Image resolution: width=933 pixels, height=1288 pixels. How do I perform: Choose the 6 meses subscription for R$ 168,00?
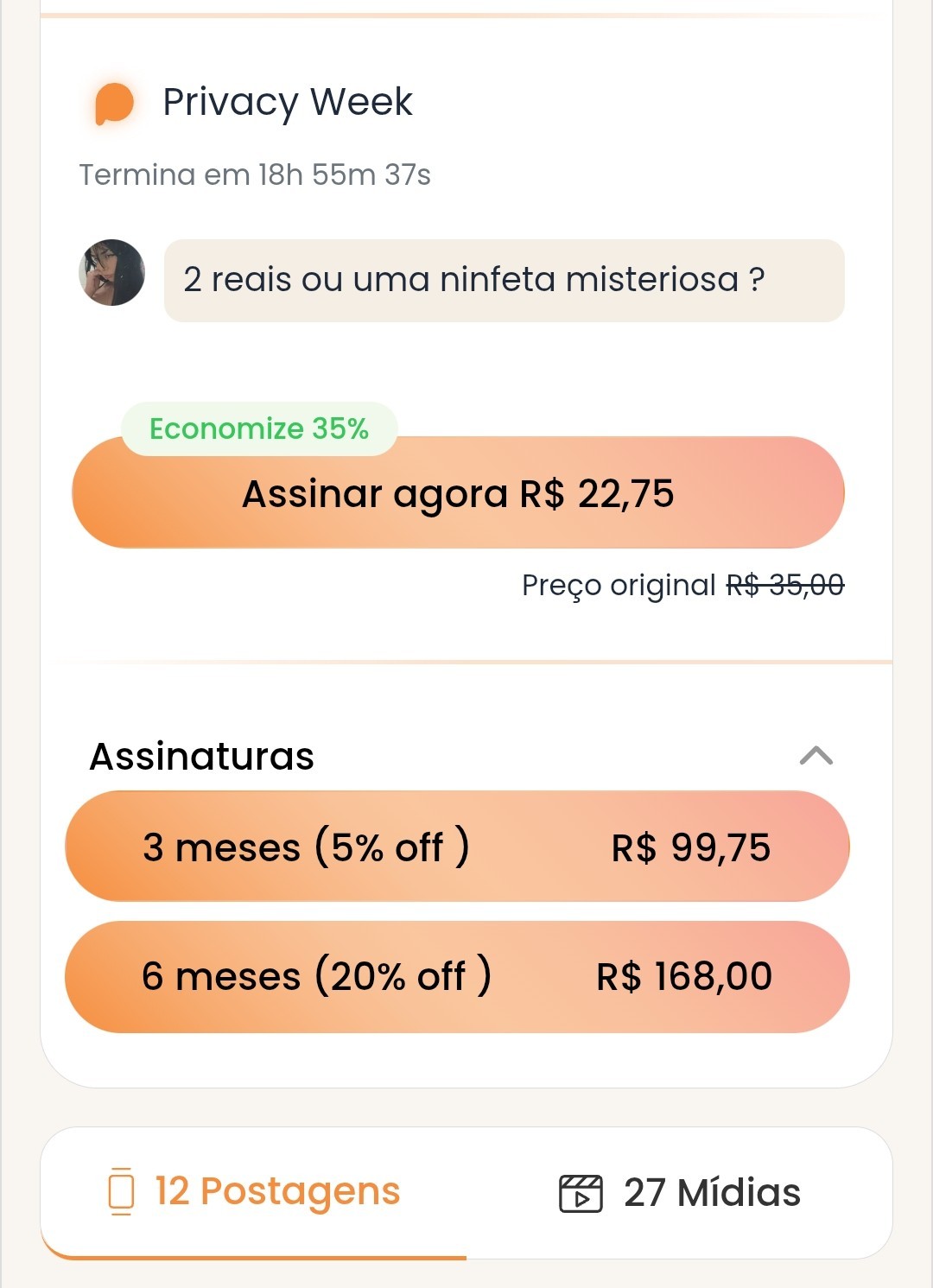pos(458,976)
